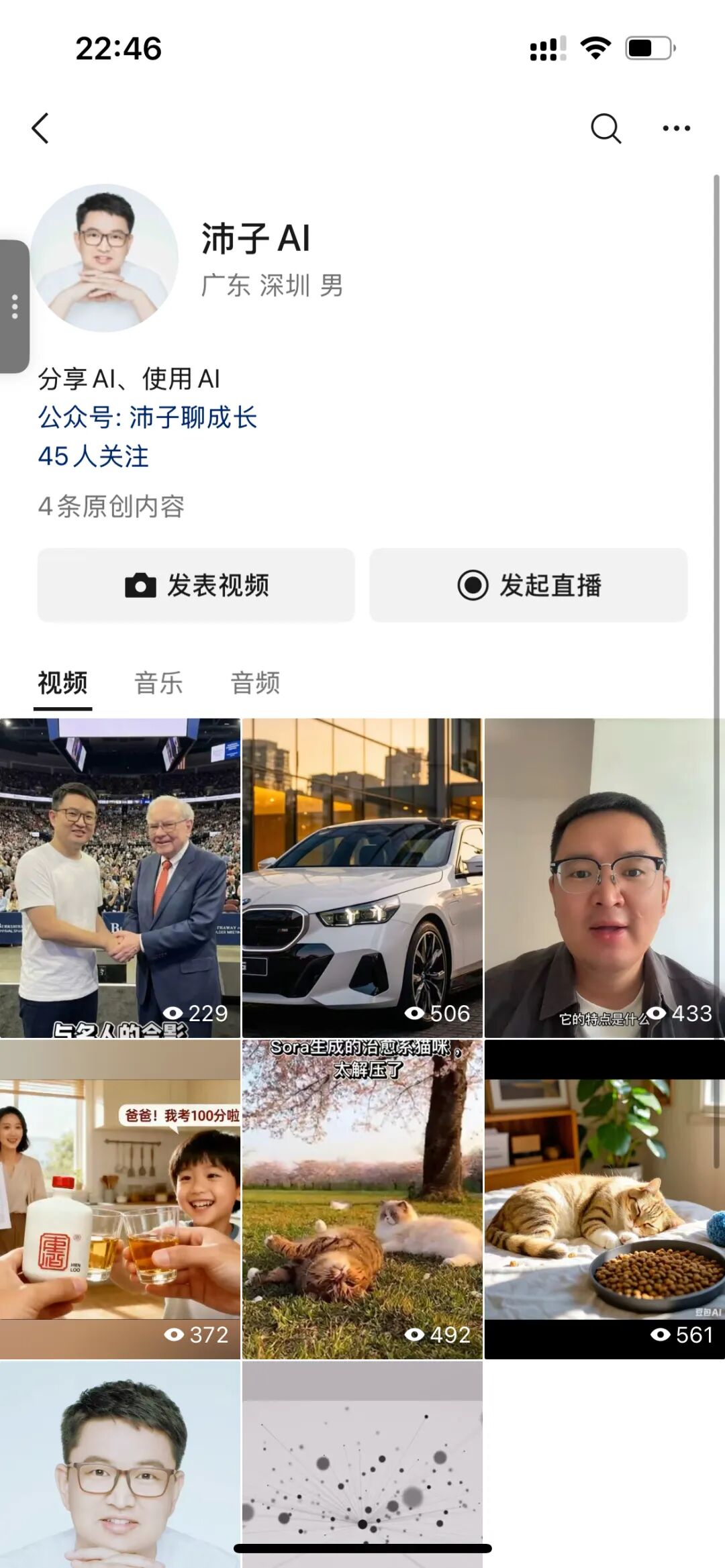Switch to the 音频 tab
This screenshot has width=725, height=1568.
[255, 683]
